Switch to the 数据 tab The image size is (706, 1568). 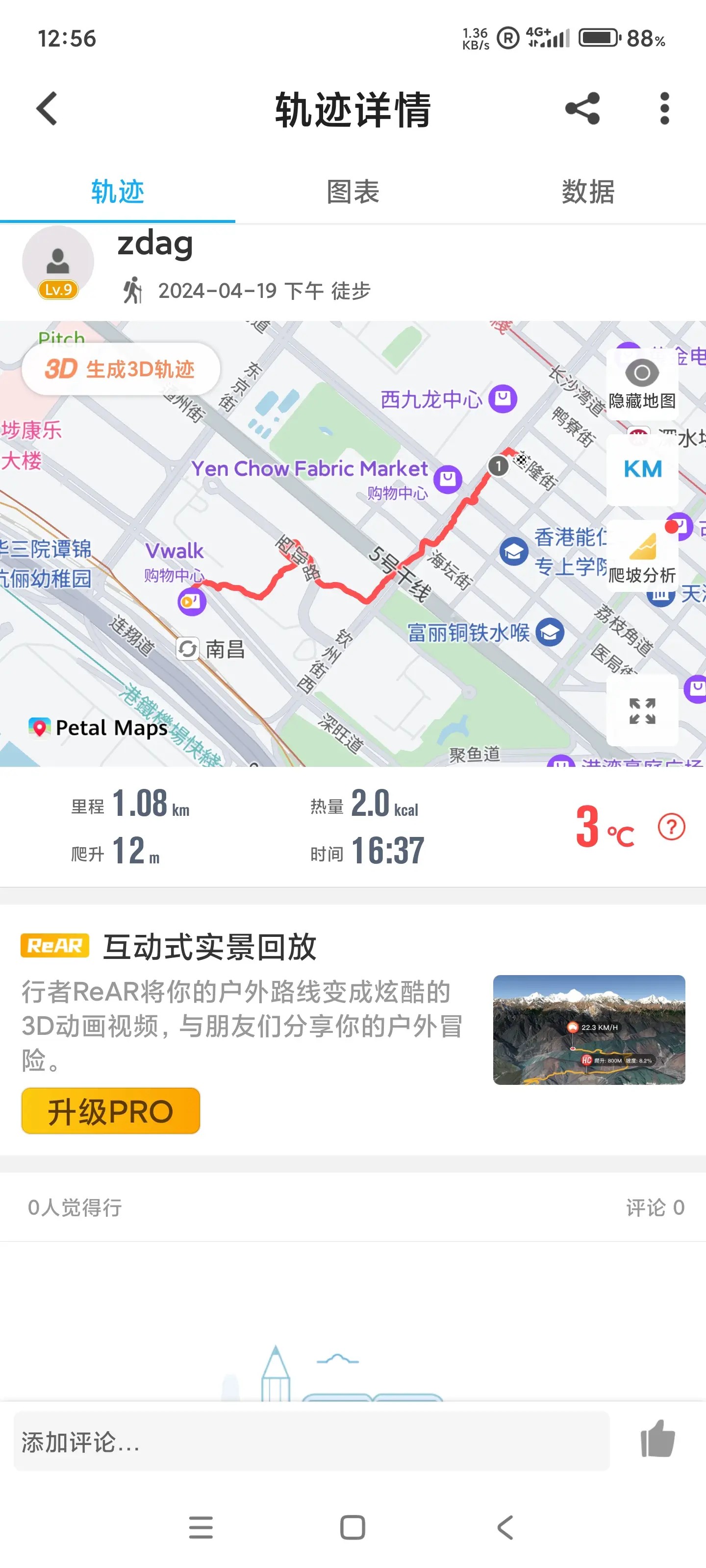588,192
